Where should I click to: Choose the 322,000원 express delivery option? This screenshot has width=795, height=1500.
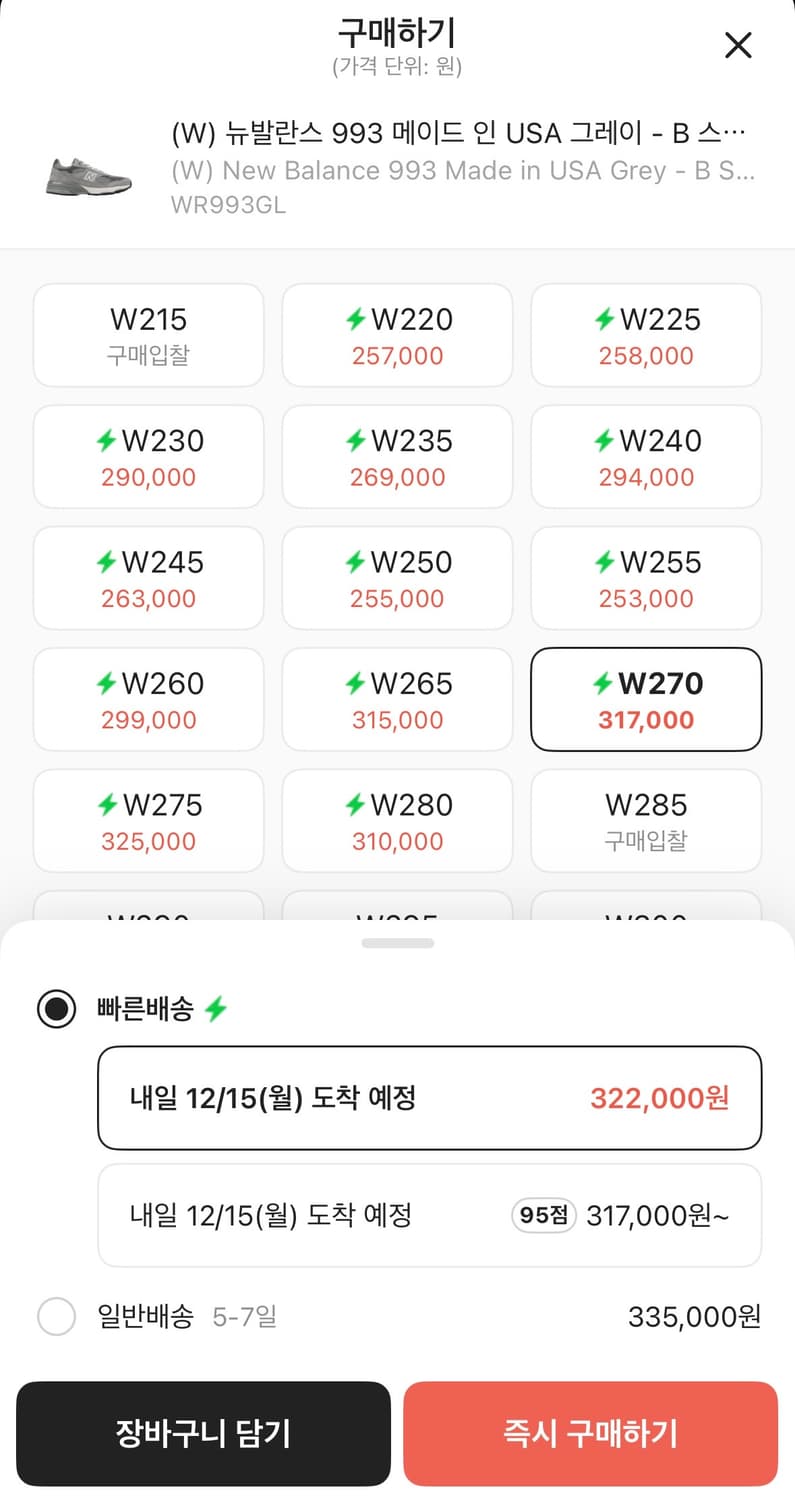428,1097
